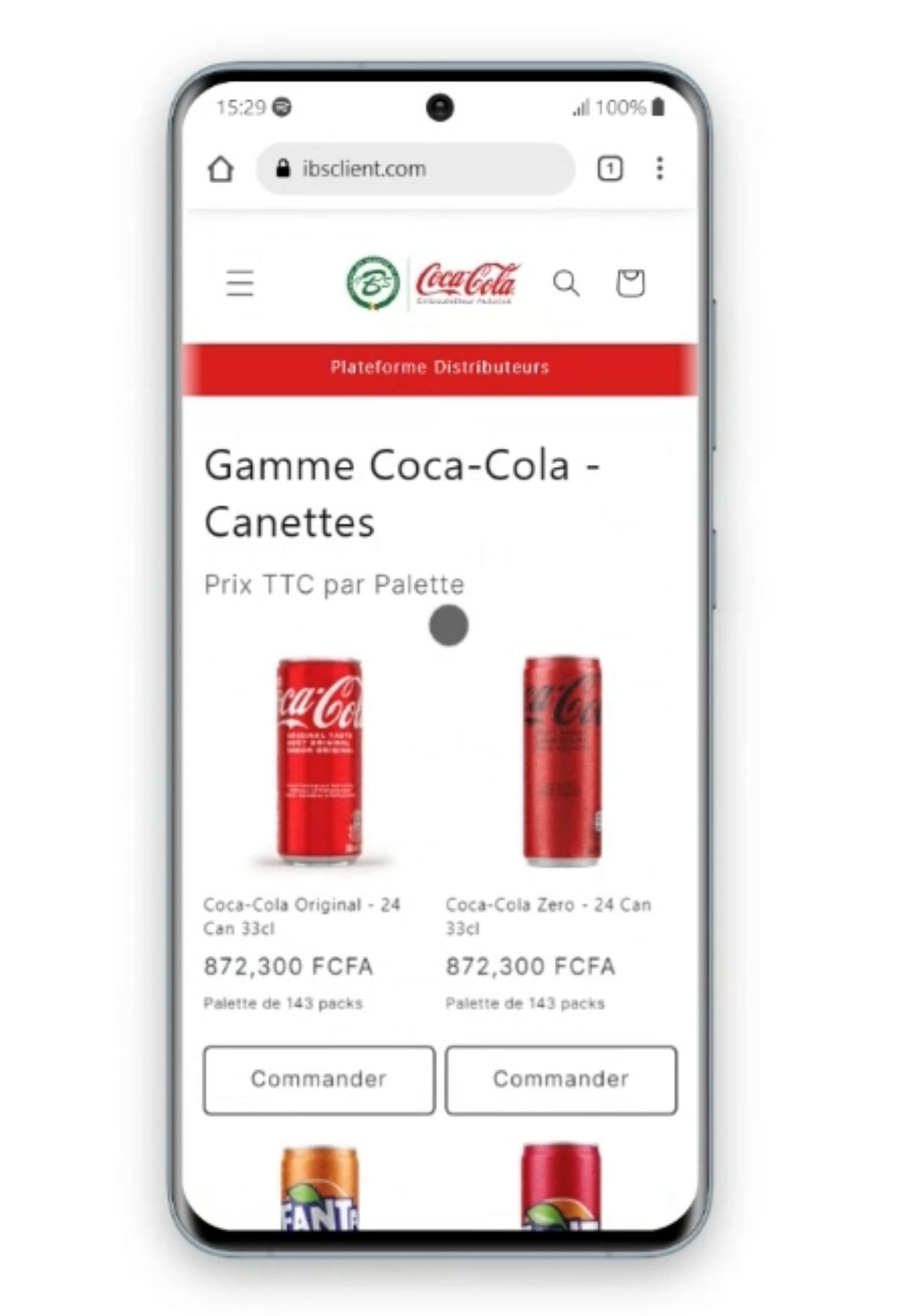Open the Fanta orange can product
Screen dimensions: 905x1316
[319, 1188]
